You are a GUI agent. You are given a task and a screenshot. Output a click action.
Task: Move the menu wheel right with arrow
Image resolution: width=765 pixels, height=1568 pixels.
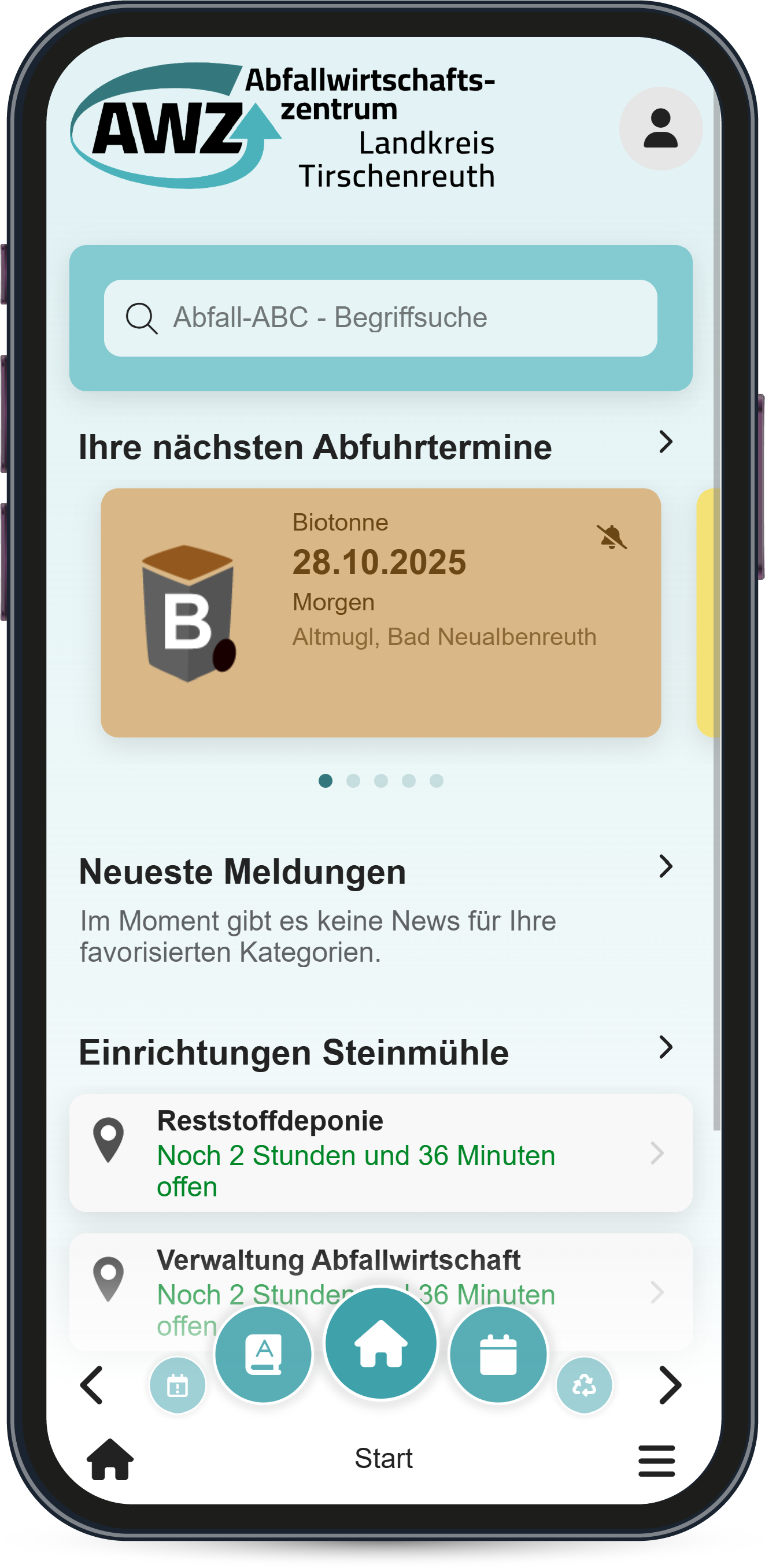pos(670,1385)
